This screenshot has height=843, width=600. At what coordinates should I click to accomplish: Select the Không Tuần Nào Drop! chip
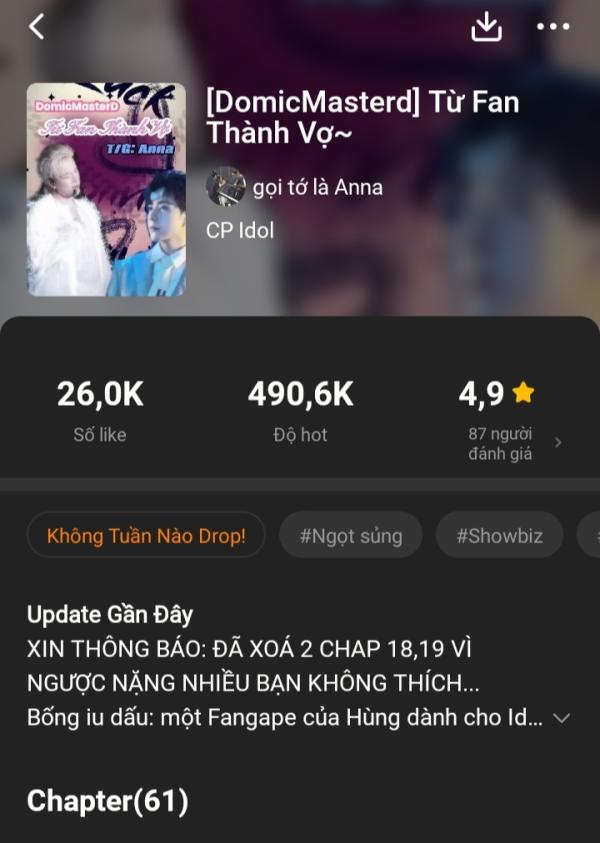(146, 535)
